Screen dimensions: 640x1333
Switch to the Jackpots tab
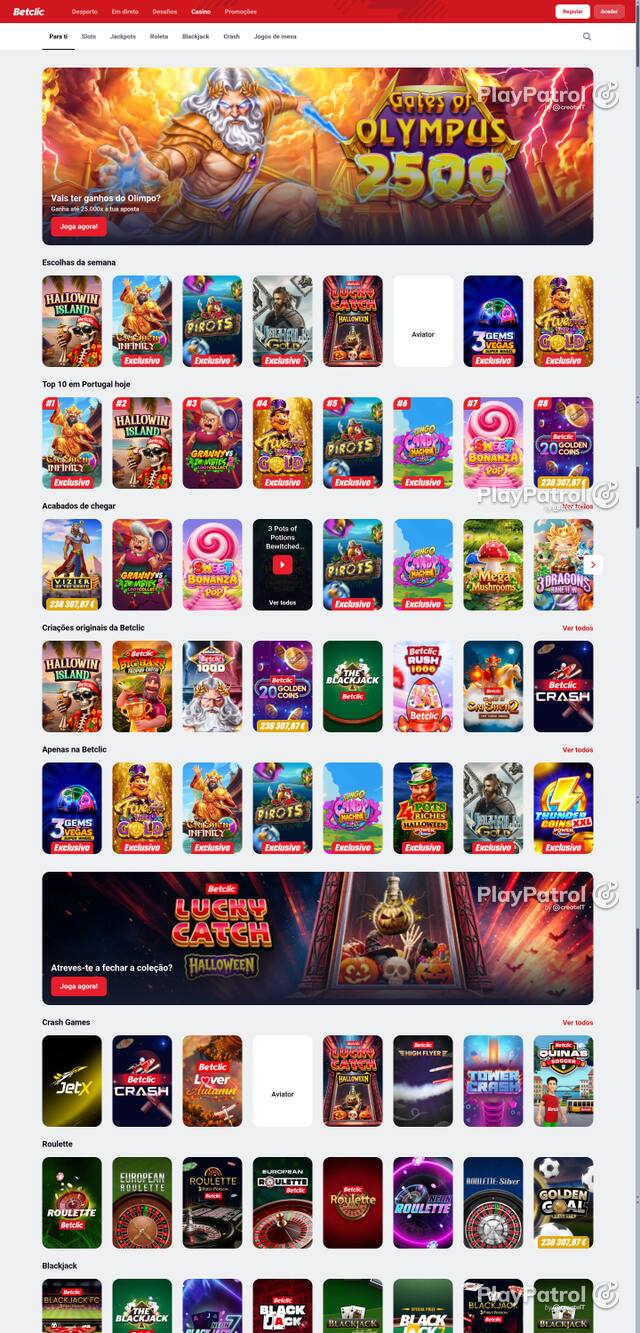pos(123,36)
